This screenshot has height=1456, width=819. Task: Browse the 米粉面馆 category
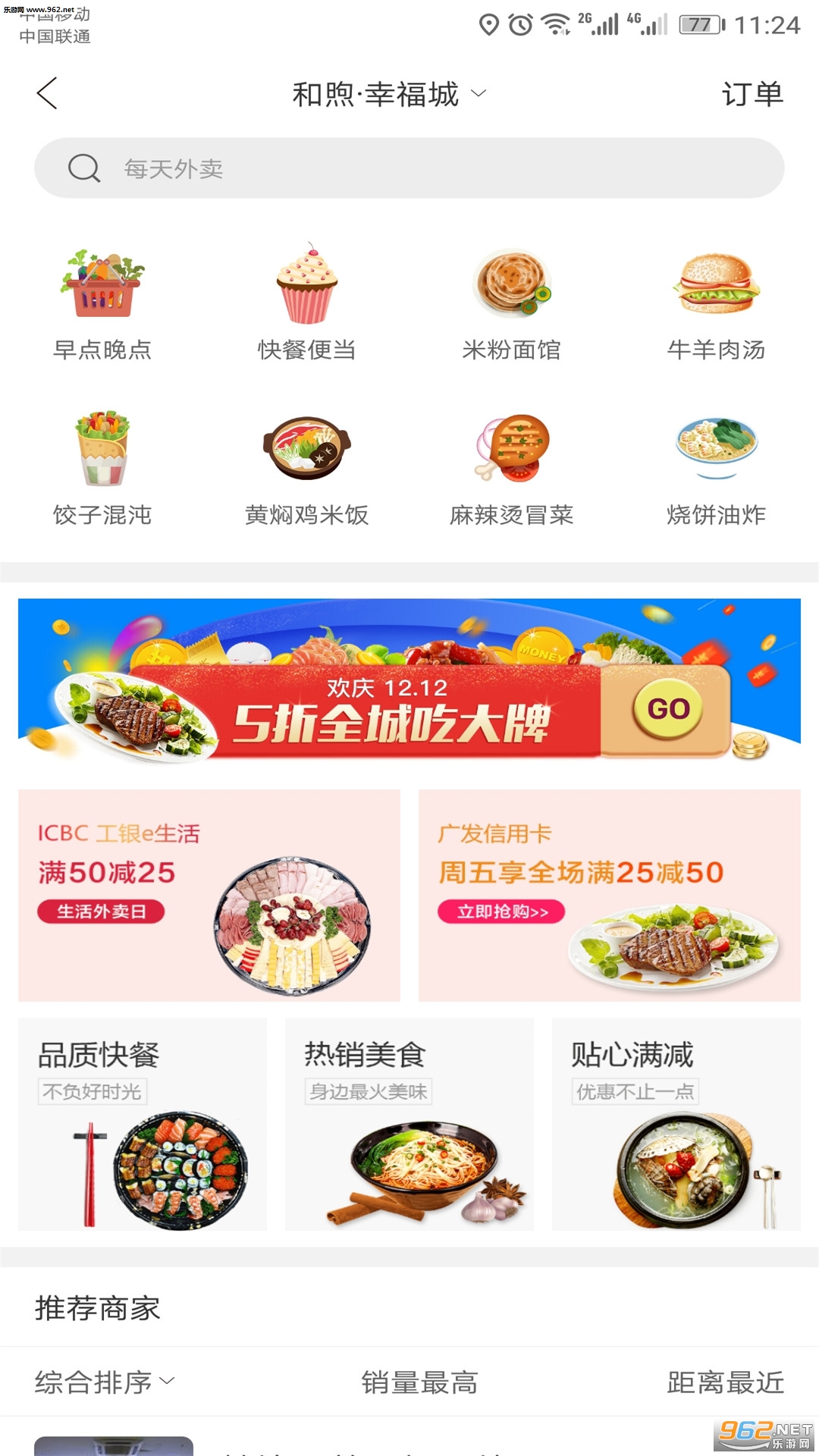click(x=512, y=305)
